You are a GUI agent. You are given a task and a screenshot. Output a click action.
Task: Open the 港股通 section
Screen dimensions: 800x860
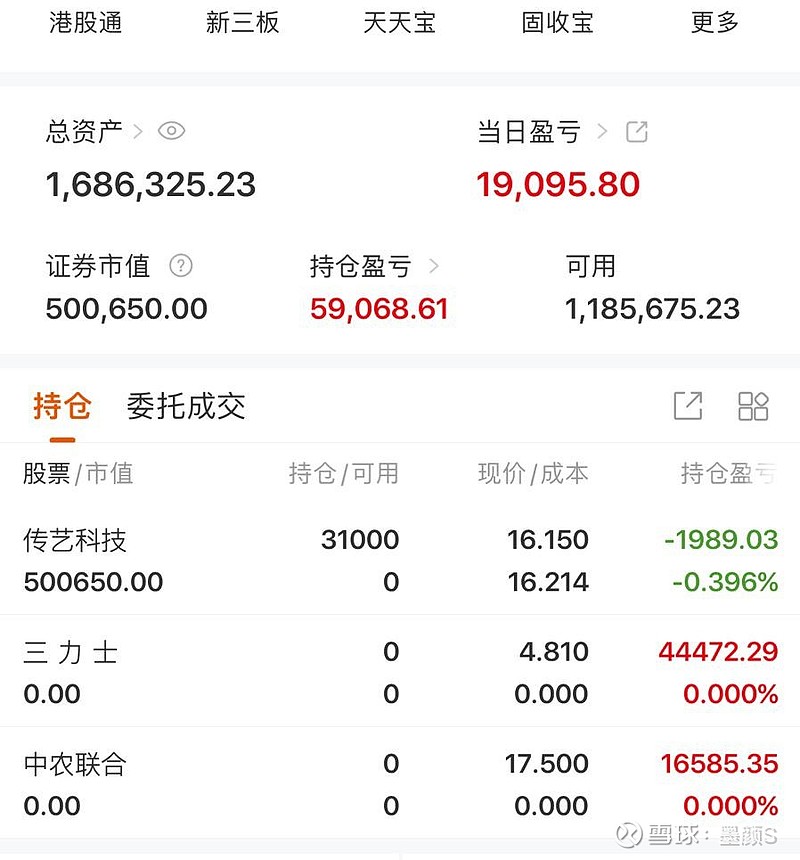coord(86,23)
